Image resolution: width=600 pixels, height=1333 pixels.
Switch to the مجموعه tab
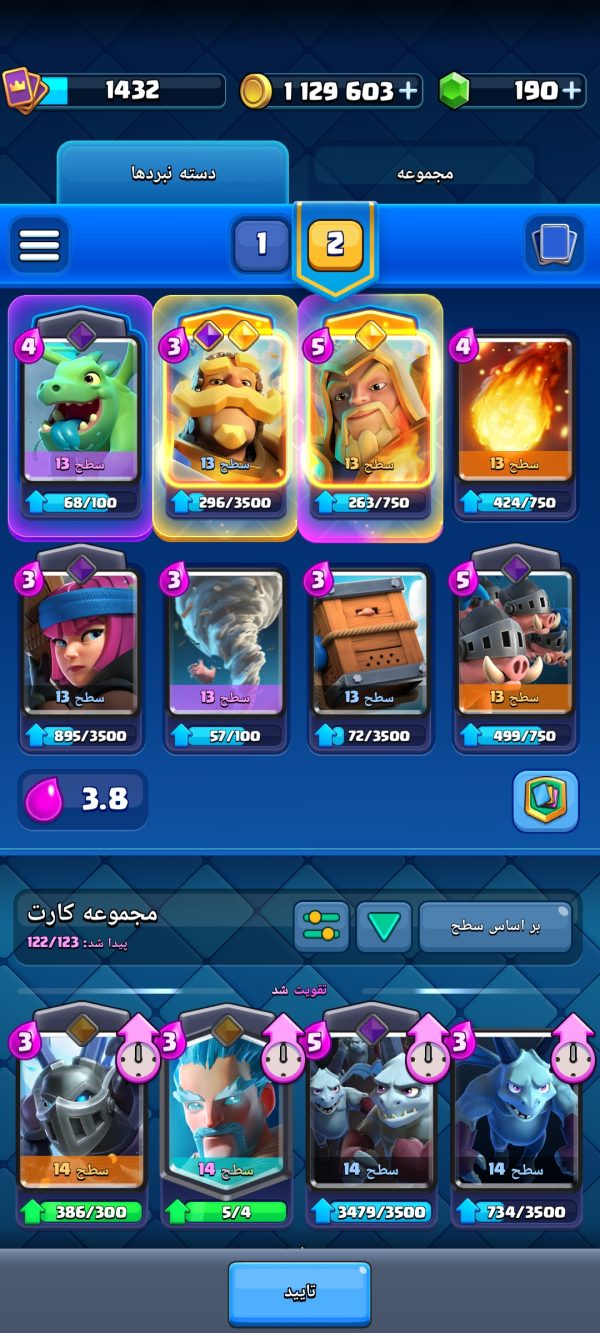(x=424, y=173)
